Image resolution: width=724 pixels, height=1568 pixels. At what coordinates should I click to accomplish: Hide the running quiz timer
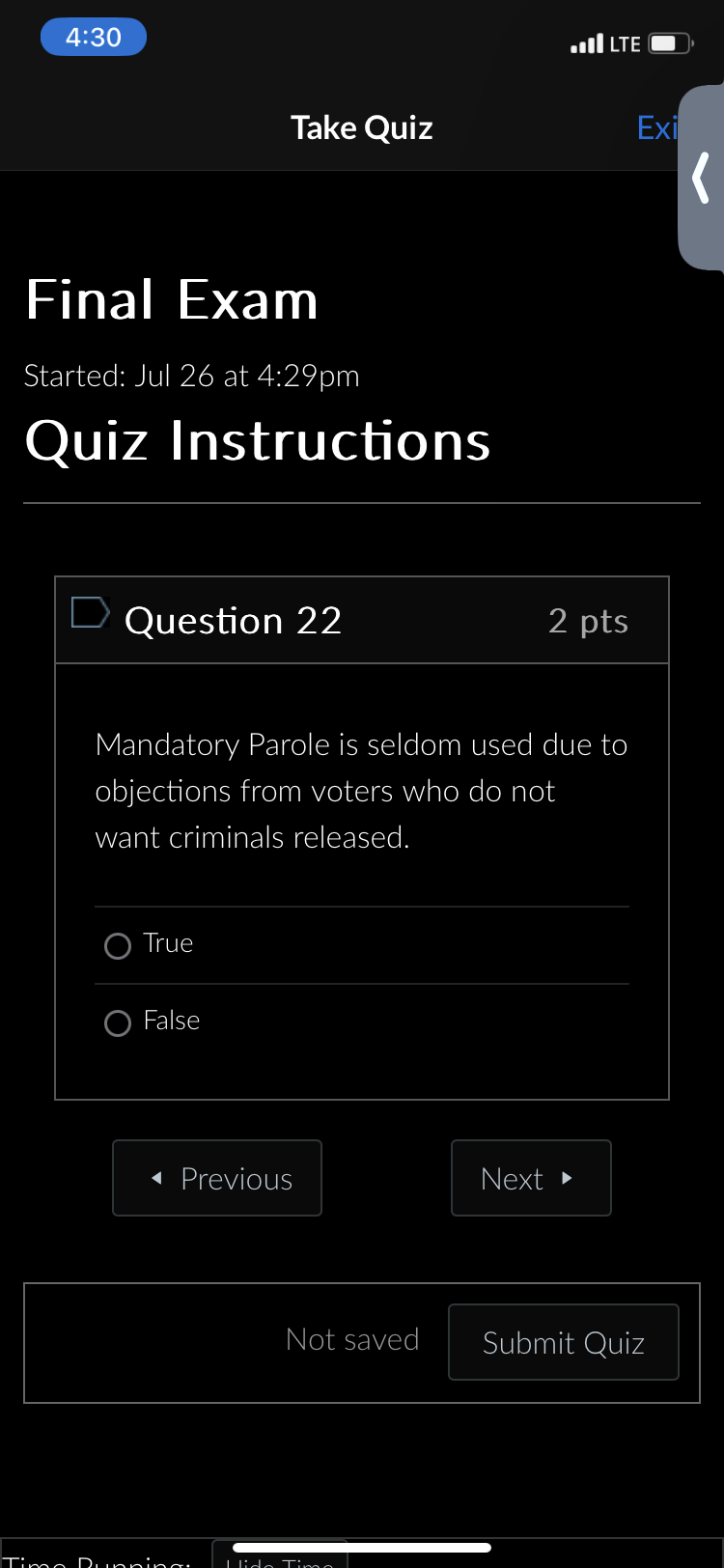pos(280,1559)
